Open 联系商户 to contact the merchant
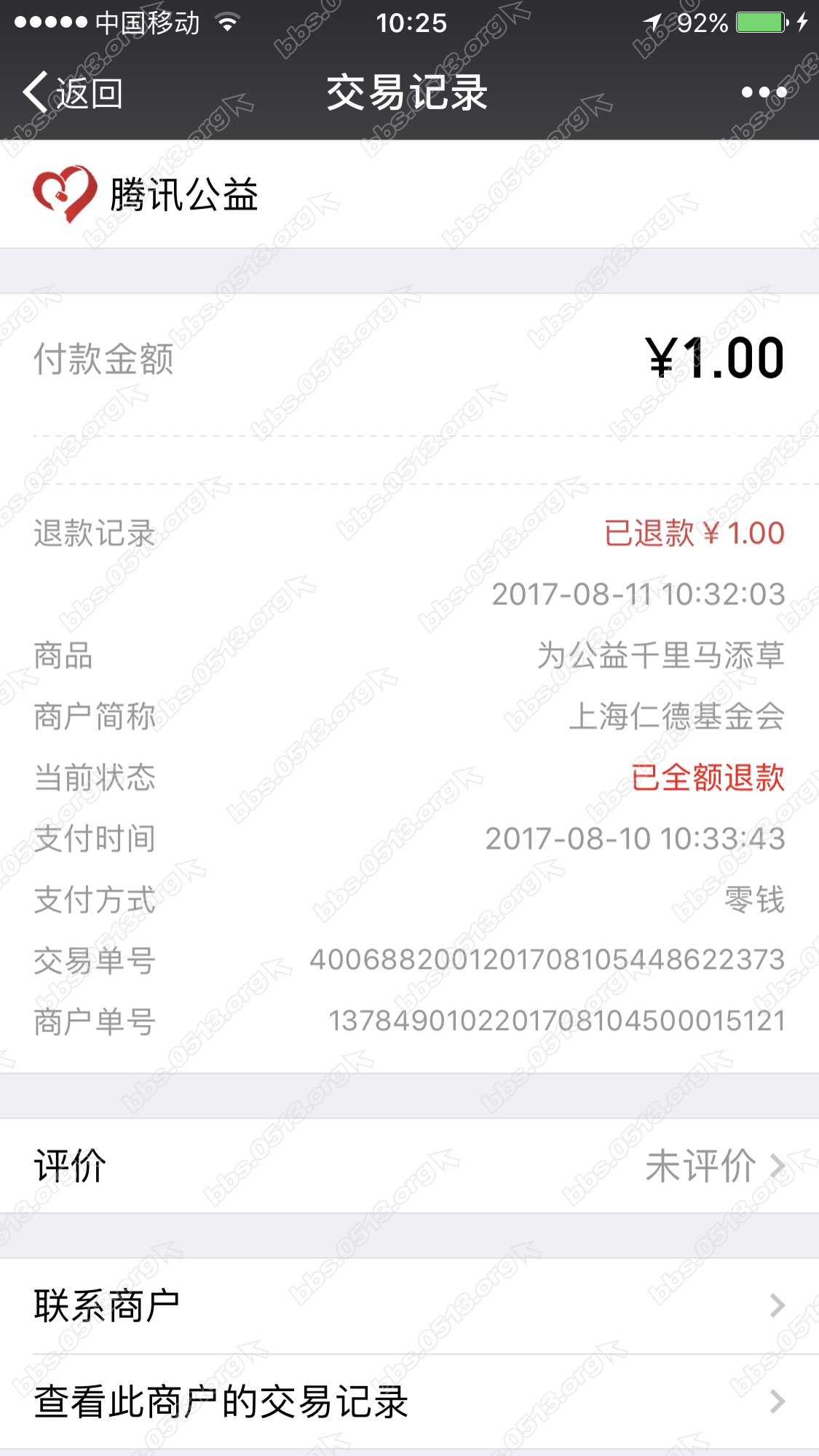Screen dimensions: 819x1456 pyautogui.click(x=409, y=1305)
